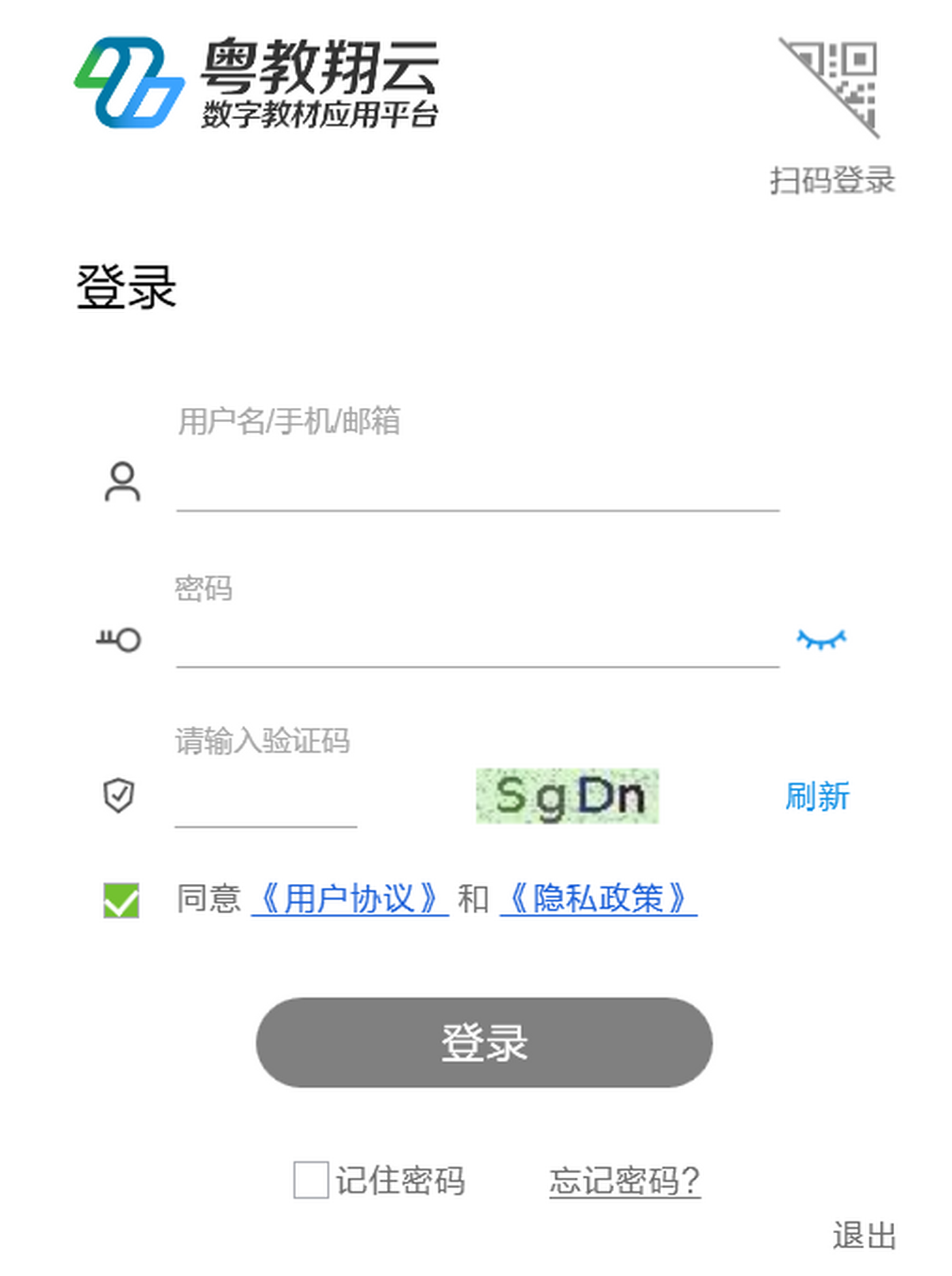The height and width of the screenshot is (1276, 952).
Task: Toggle password visibility with the eye icon
Action: [822, 639]
